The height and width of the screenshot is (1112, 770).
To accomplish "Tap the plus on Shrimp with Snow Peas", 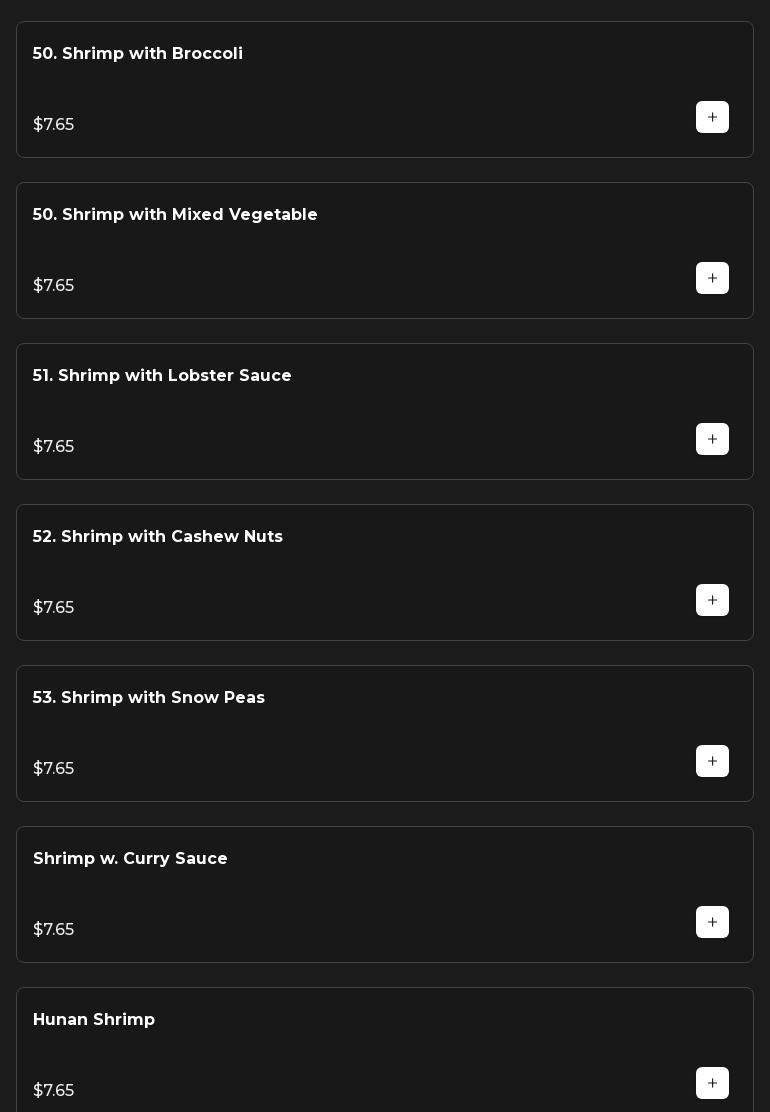I will click(712, 761).
